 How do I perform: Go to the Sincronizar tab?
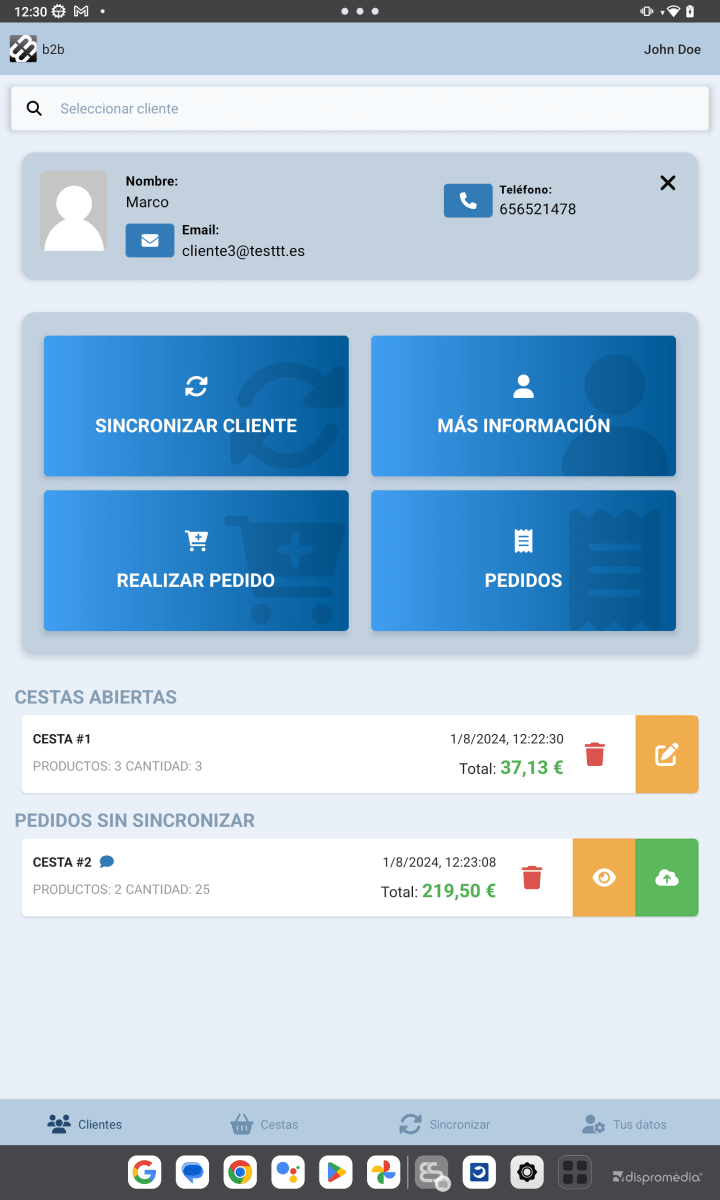pos(445,1124)
